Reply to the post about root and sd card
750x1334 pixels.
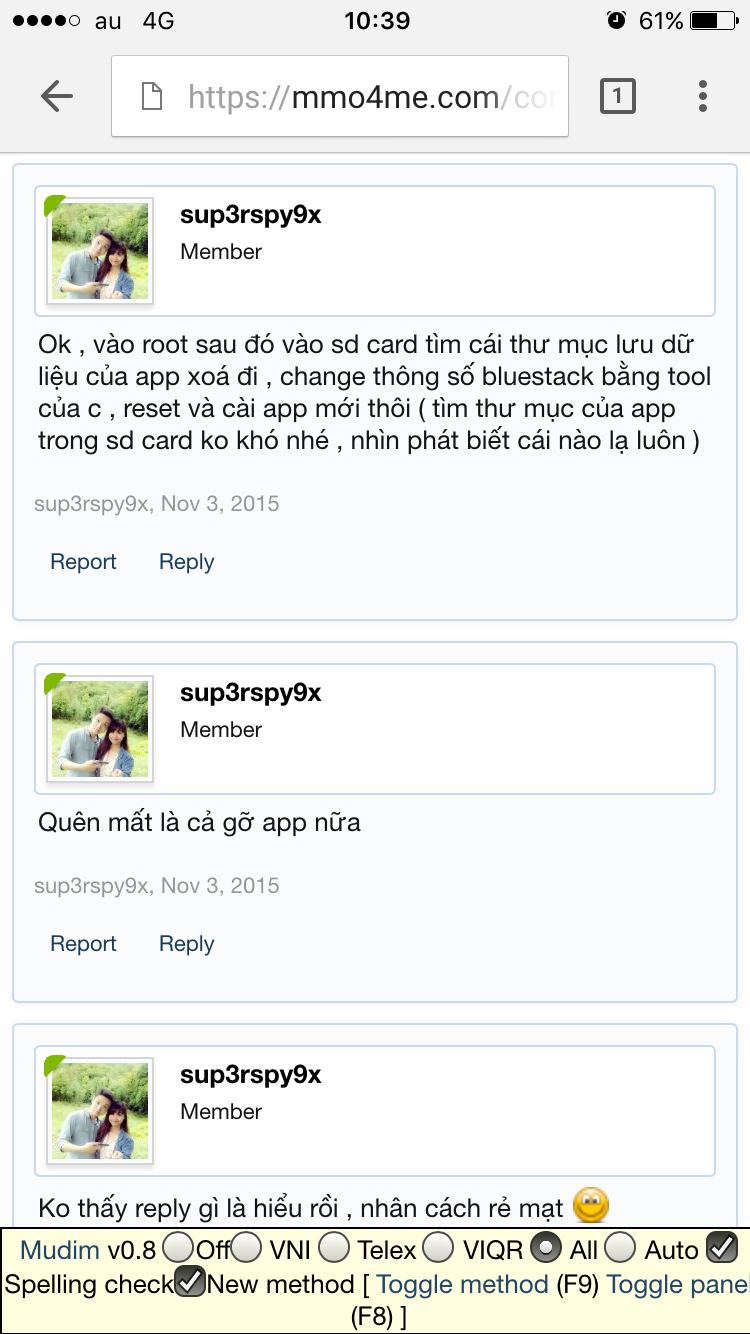coord(186,562)
